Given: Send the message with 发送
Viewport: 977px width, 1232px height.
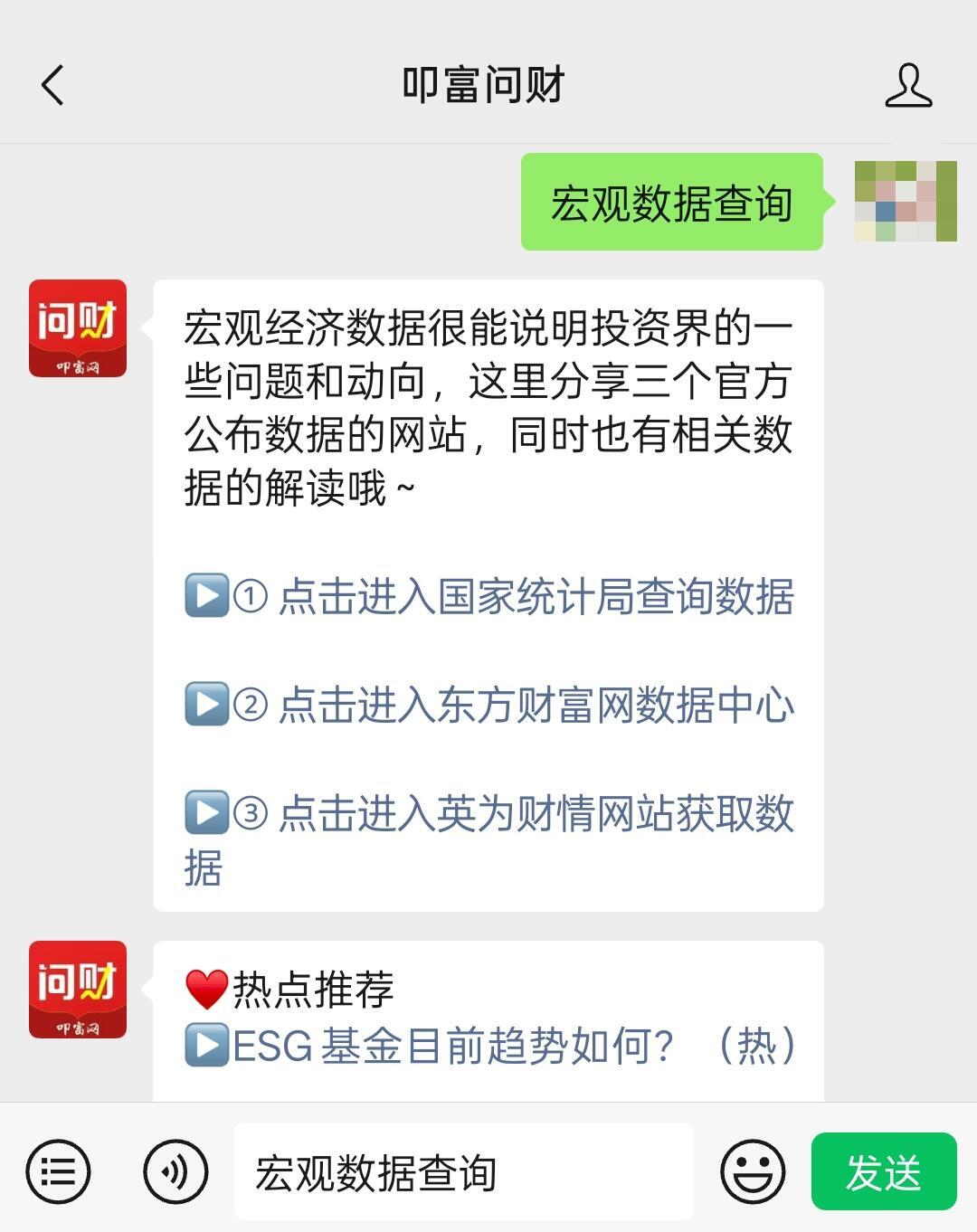Looking at the screenshot, I should 883,1172.
